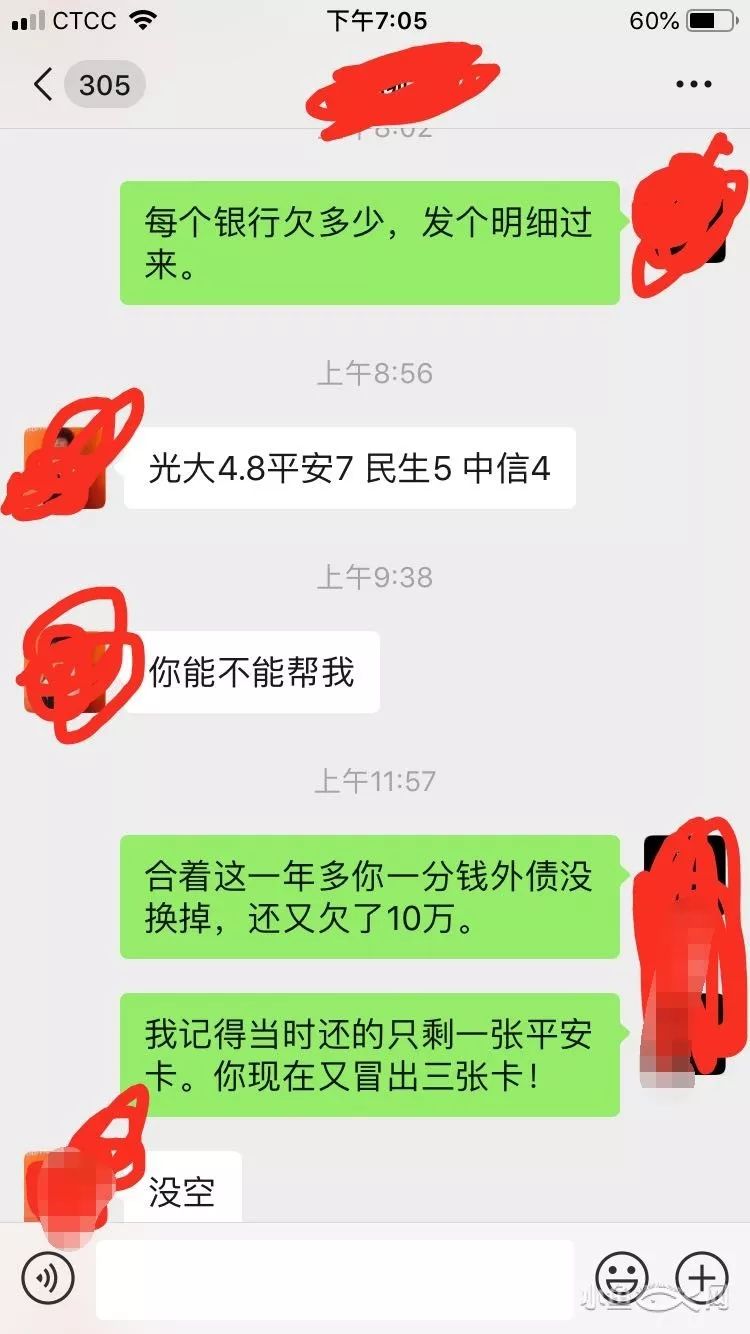Switch to voice message input
Viewport: 750px width, 1334px height.
coord(48,1277)
